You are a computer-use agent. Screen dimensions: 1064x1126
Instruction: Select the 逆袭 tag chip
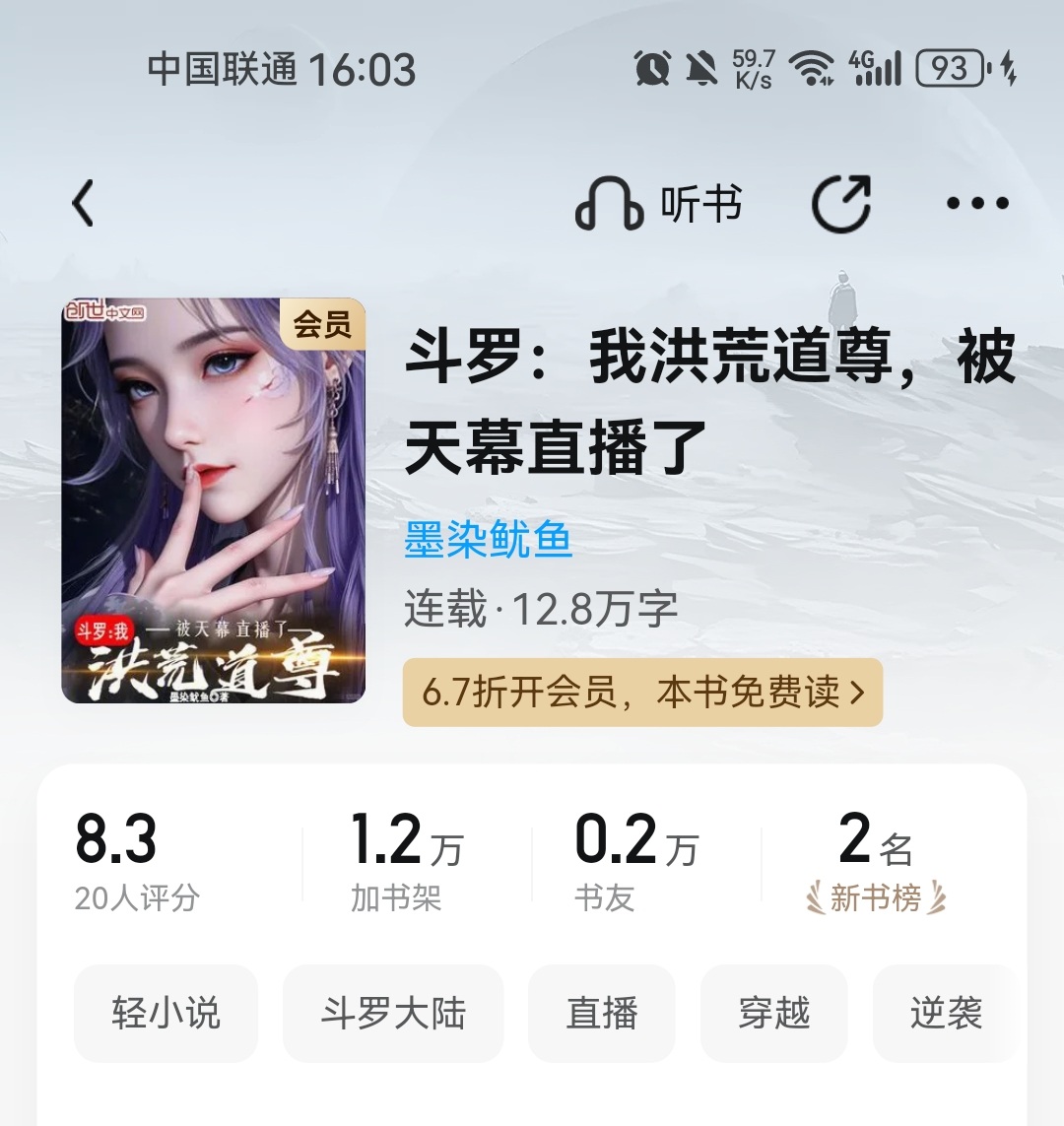pos(946,1014)
